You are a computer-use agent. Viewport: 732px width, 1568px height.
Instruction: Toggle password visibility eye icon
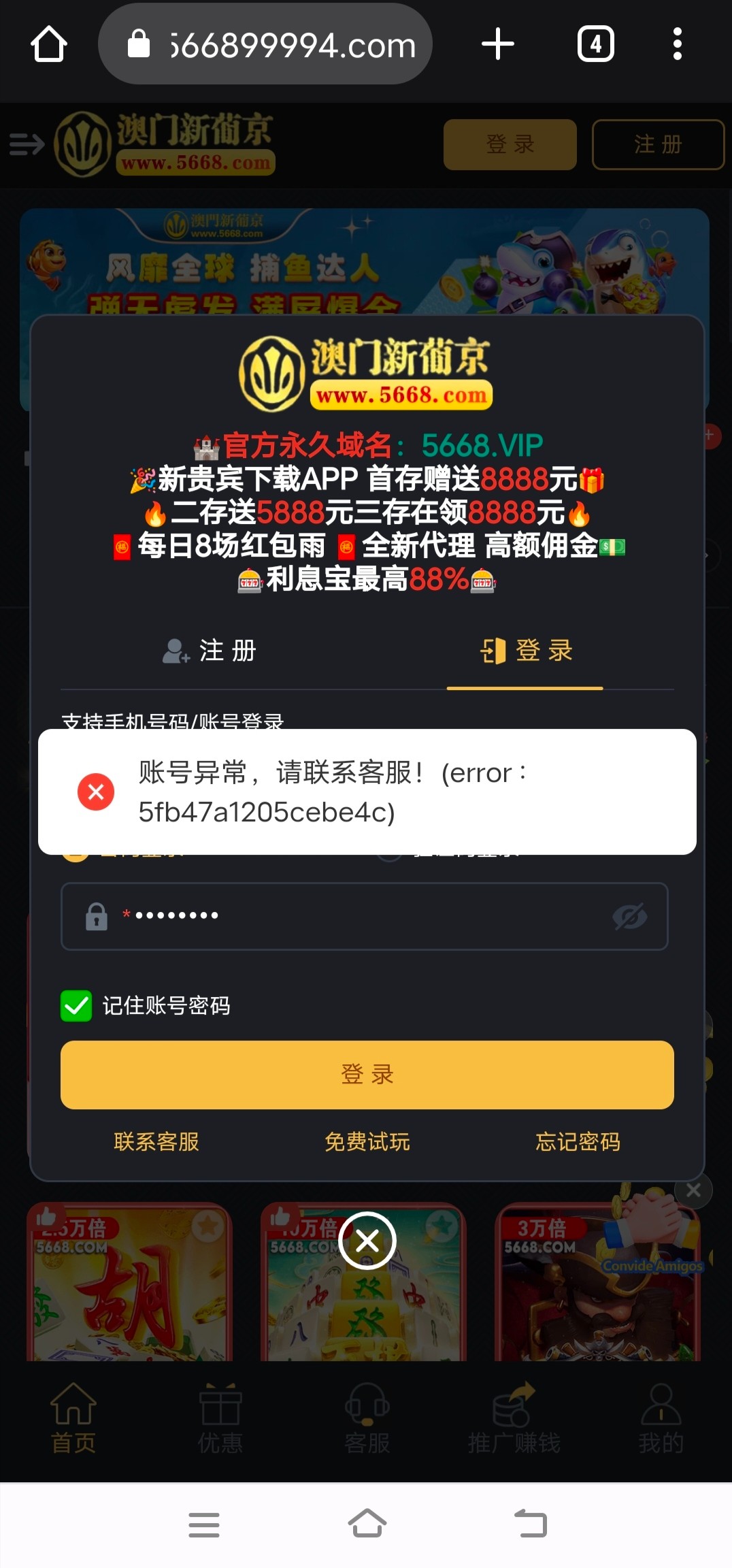pos(630,917)
